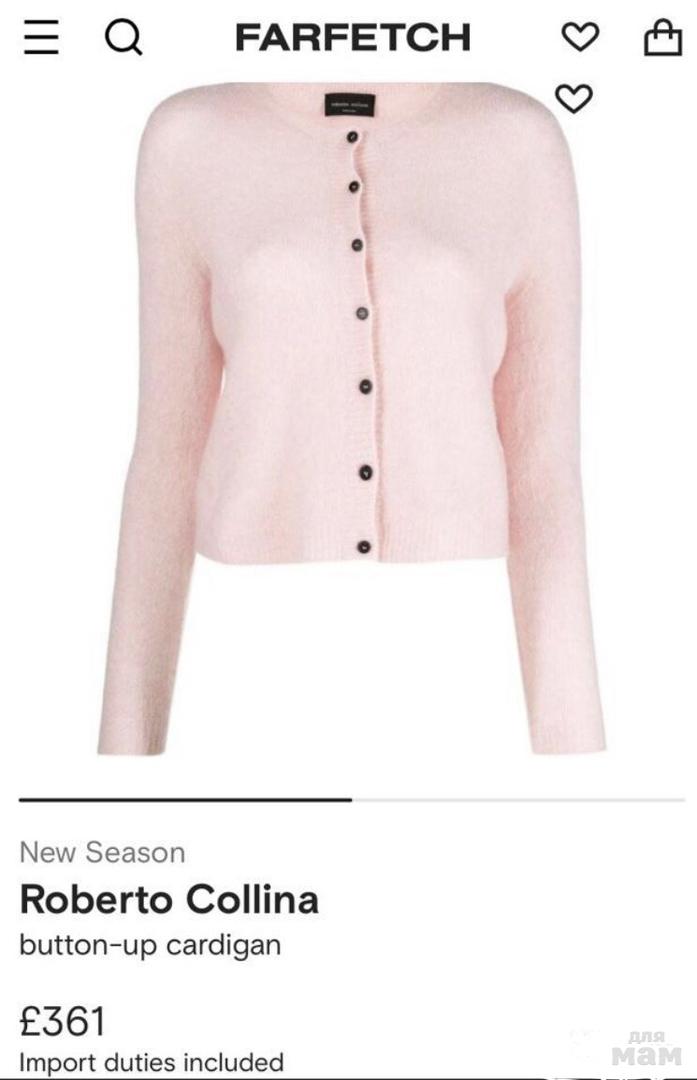Open the shopping bag

point(661,37)
